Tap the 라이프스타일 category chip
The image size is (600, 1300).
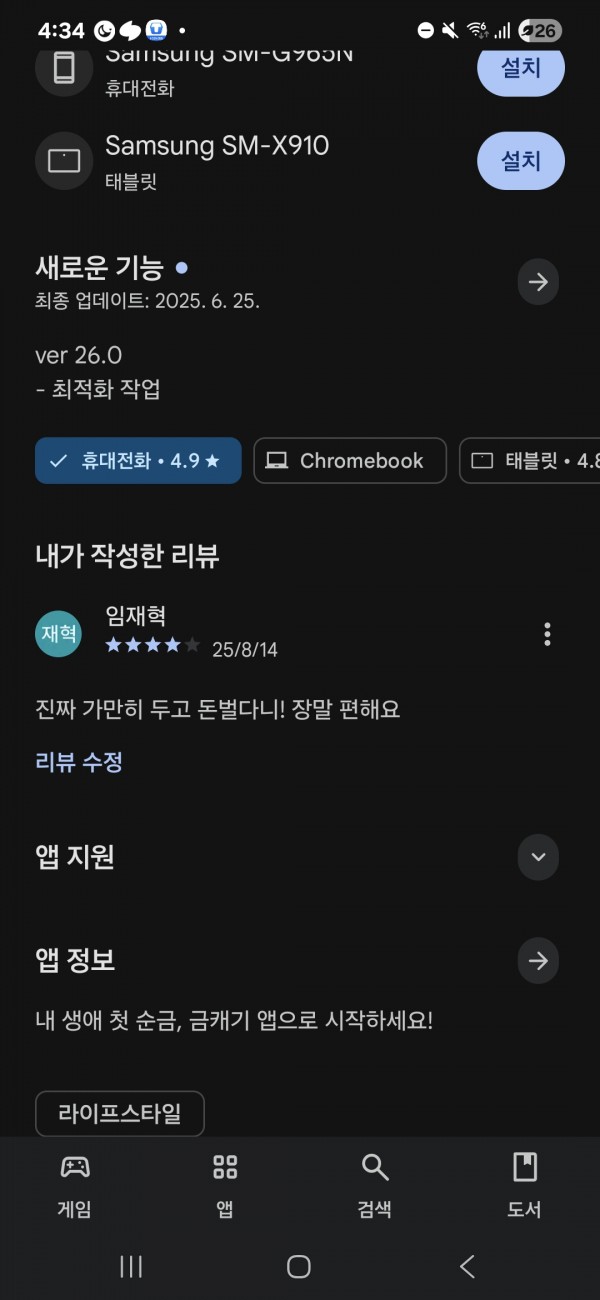pyautogui.click(x=120, y=1114)
